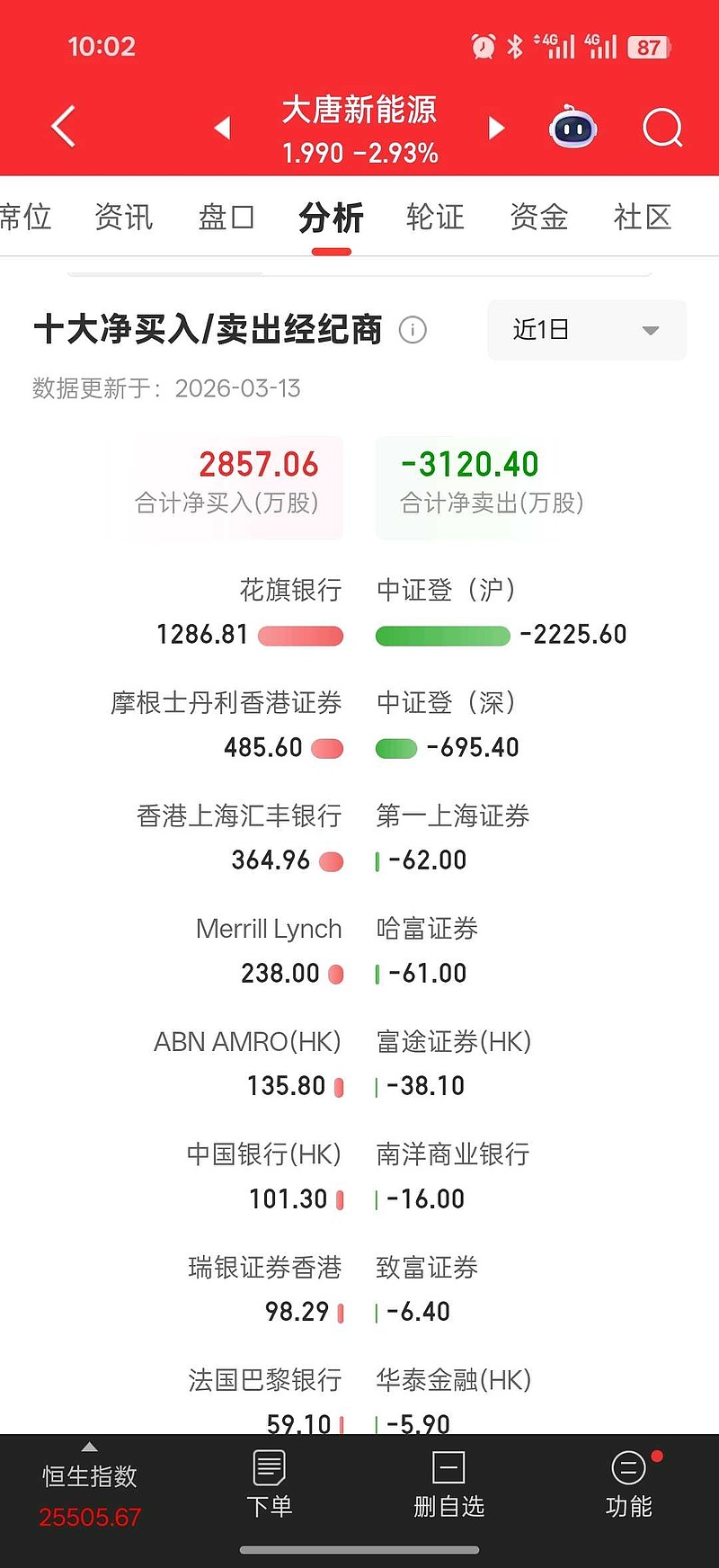The height and width of the screenshot is (1568, 719).
Task: Open stock search magnifier
Action: (662, 129)
